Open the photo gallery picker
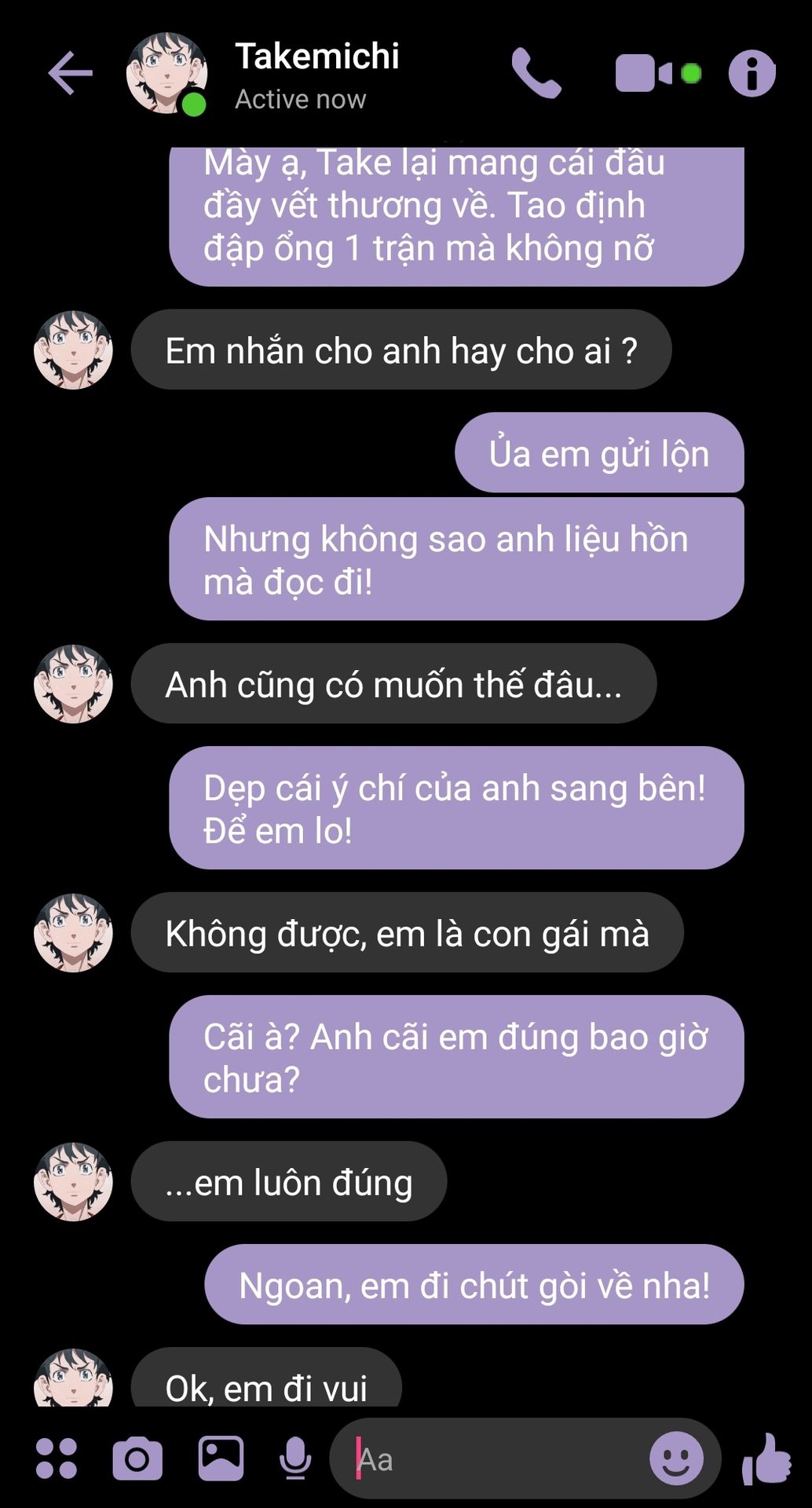The height and width of the screenshot is (1508, 812). point(221,1458)
